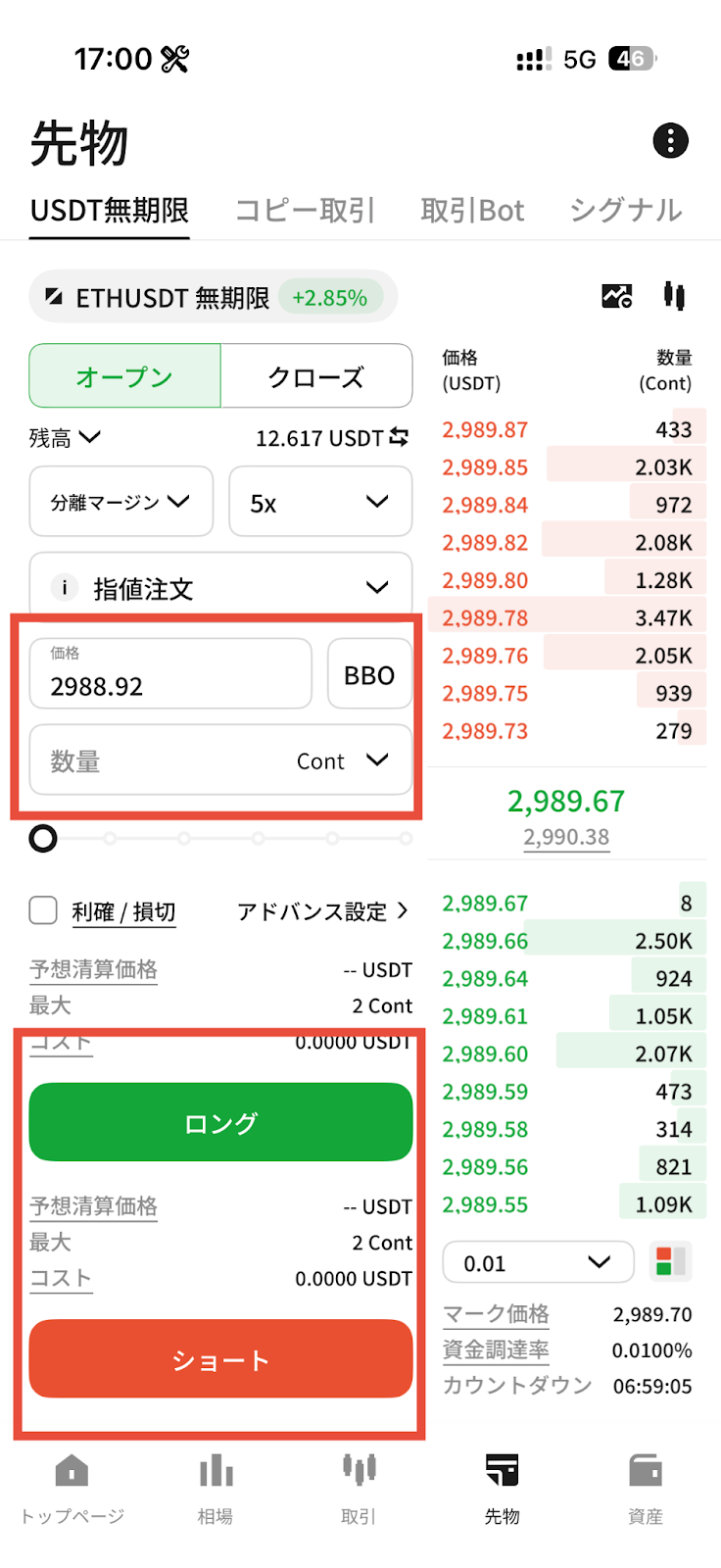The width and height of the screenshot is (721, 1568).
Task: Expand the 分離マージン margin mode dropdown
Action: [121, 502]
